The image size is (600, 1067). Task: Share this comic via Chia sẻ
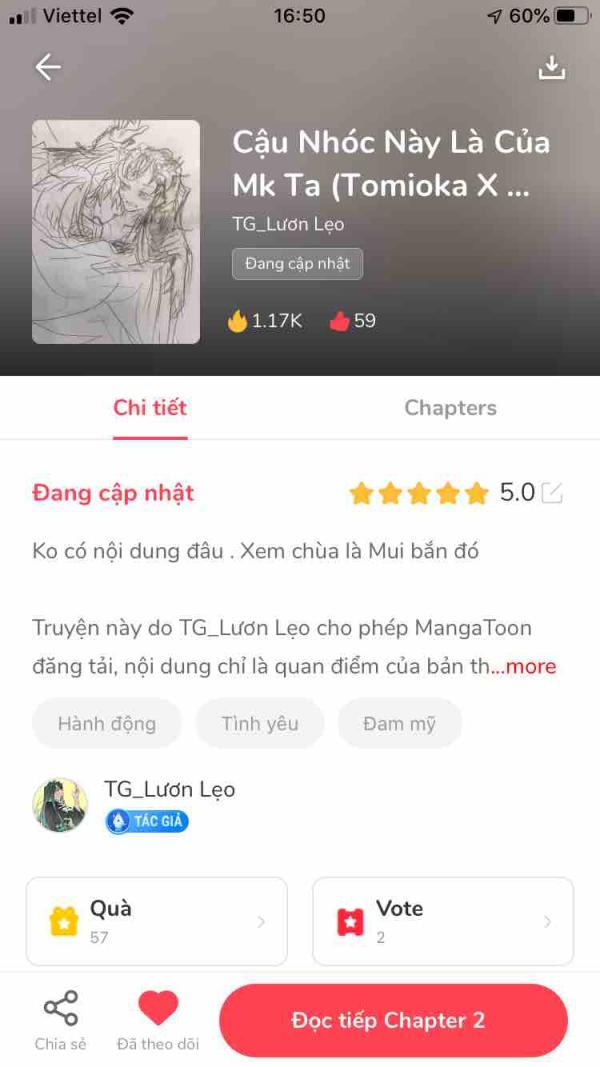(x=61, y=1020)
